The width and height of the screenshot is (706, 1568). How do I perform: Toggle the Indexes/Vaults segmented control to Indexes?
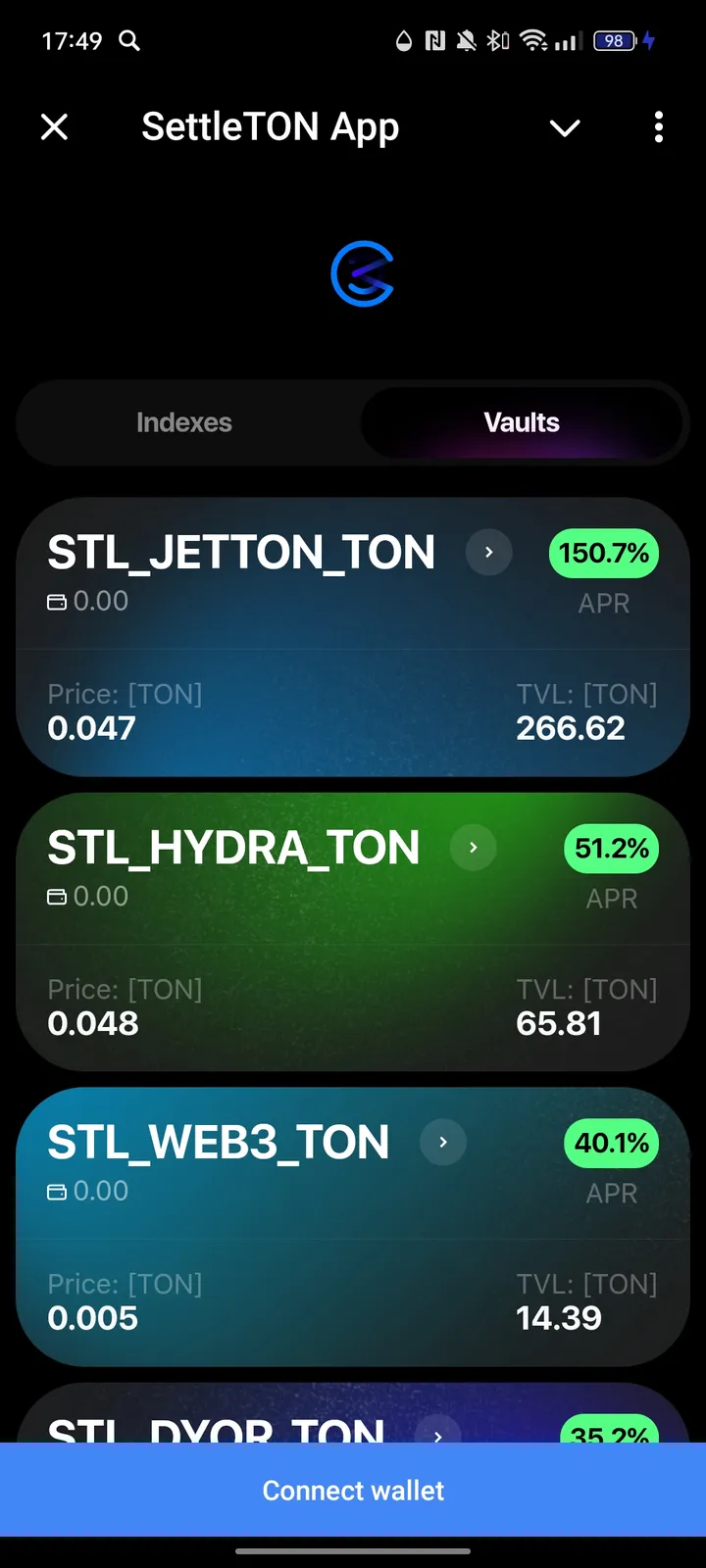pos(184,422)
